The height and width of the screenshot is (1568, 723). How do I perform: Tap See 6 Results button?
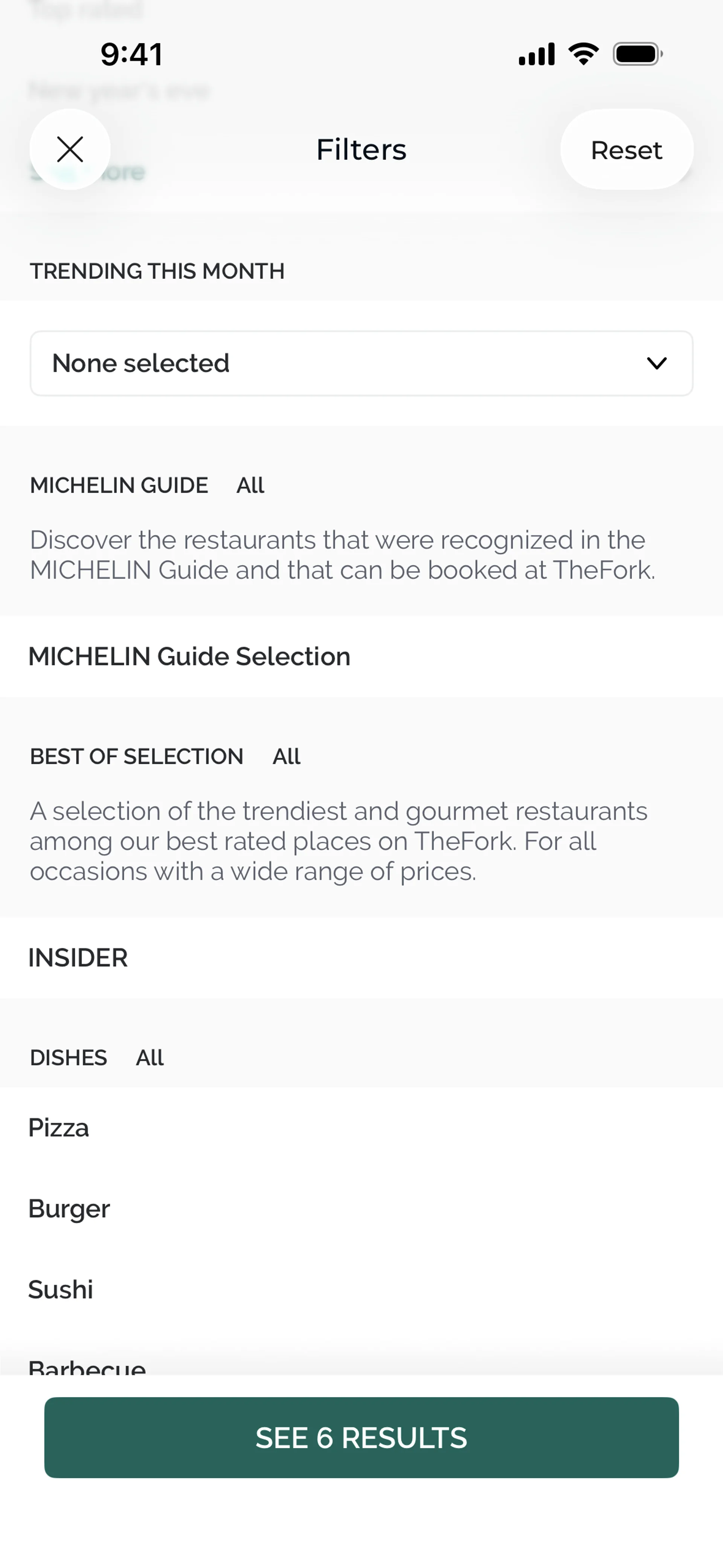click(361, 1438)
